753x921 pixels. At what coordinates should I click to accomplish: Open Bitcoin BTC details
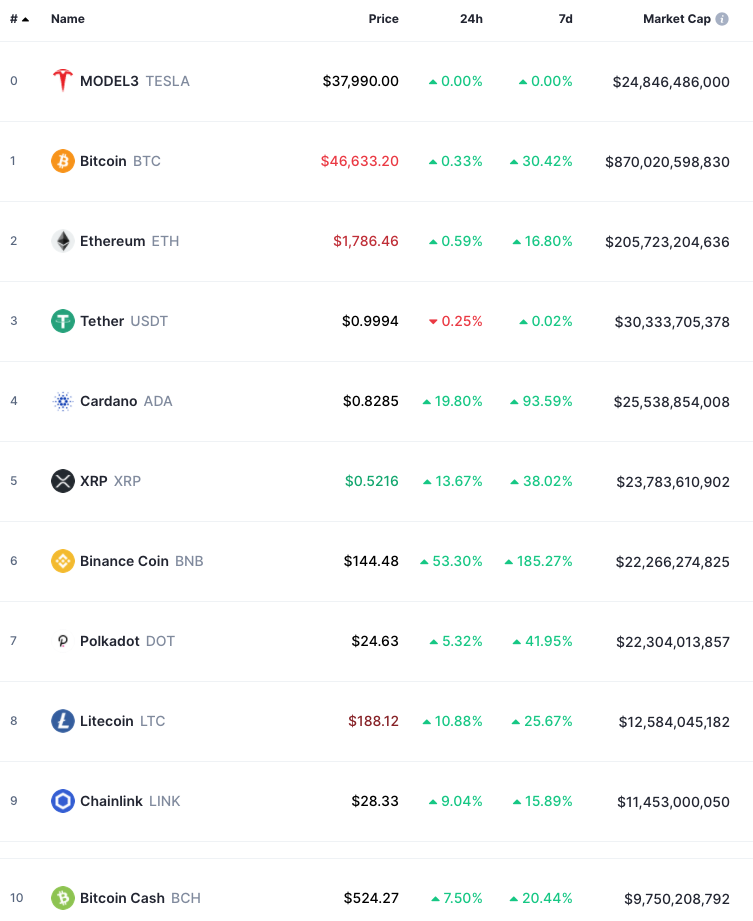[376, 162]
